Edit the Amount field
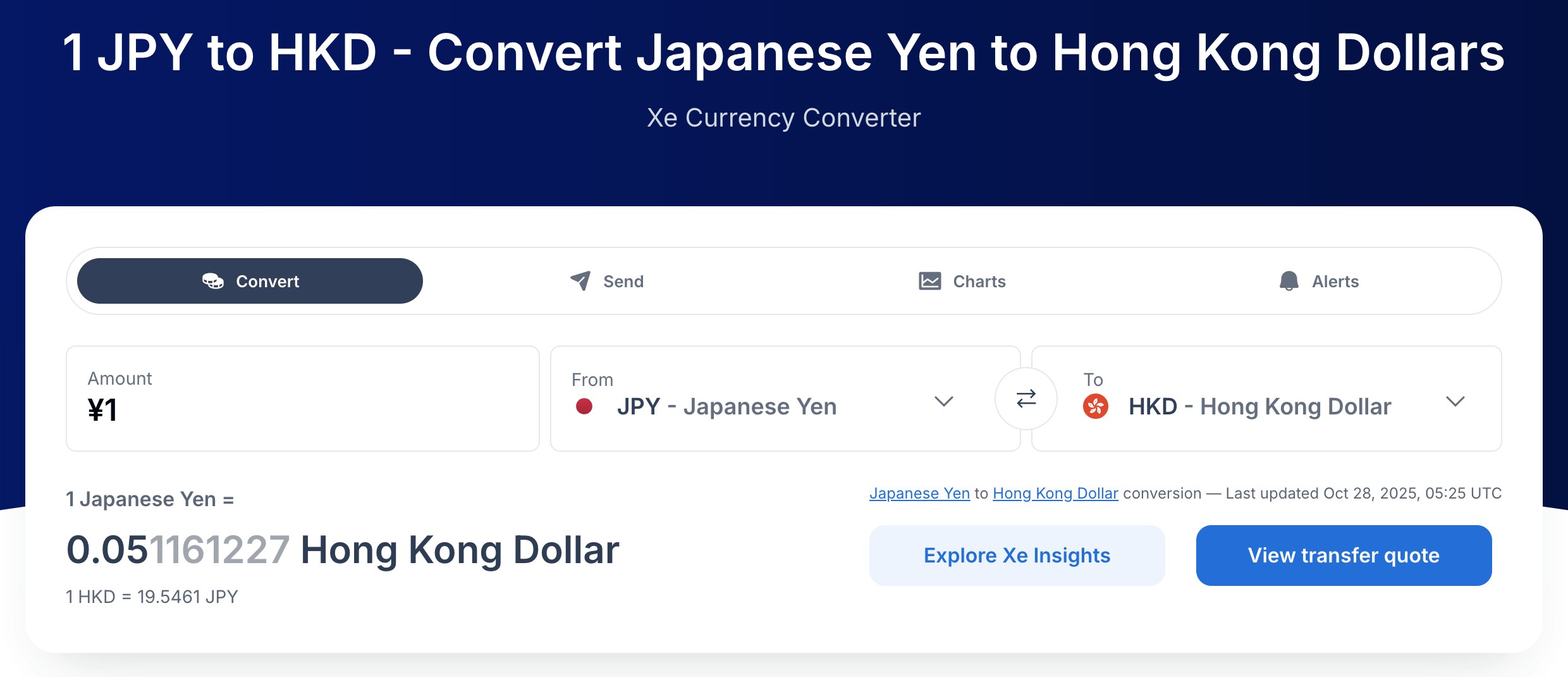This screenshot has height=677, width=1568. [x=302, y=409]
